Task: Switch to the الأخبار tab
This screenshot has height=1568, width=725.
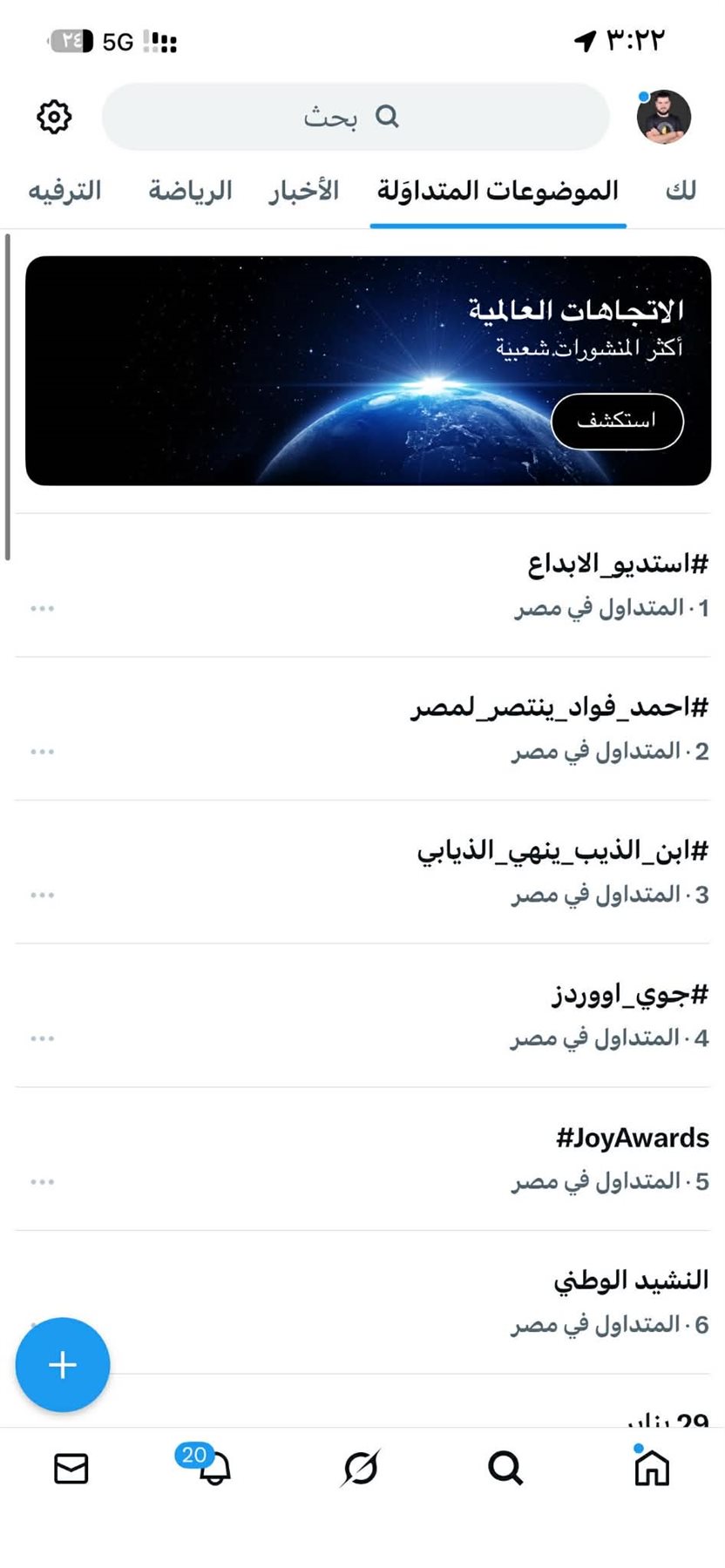Action: (303, 191)
